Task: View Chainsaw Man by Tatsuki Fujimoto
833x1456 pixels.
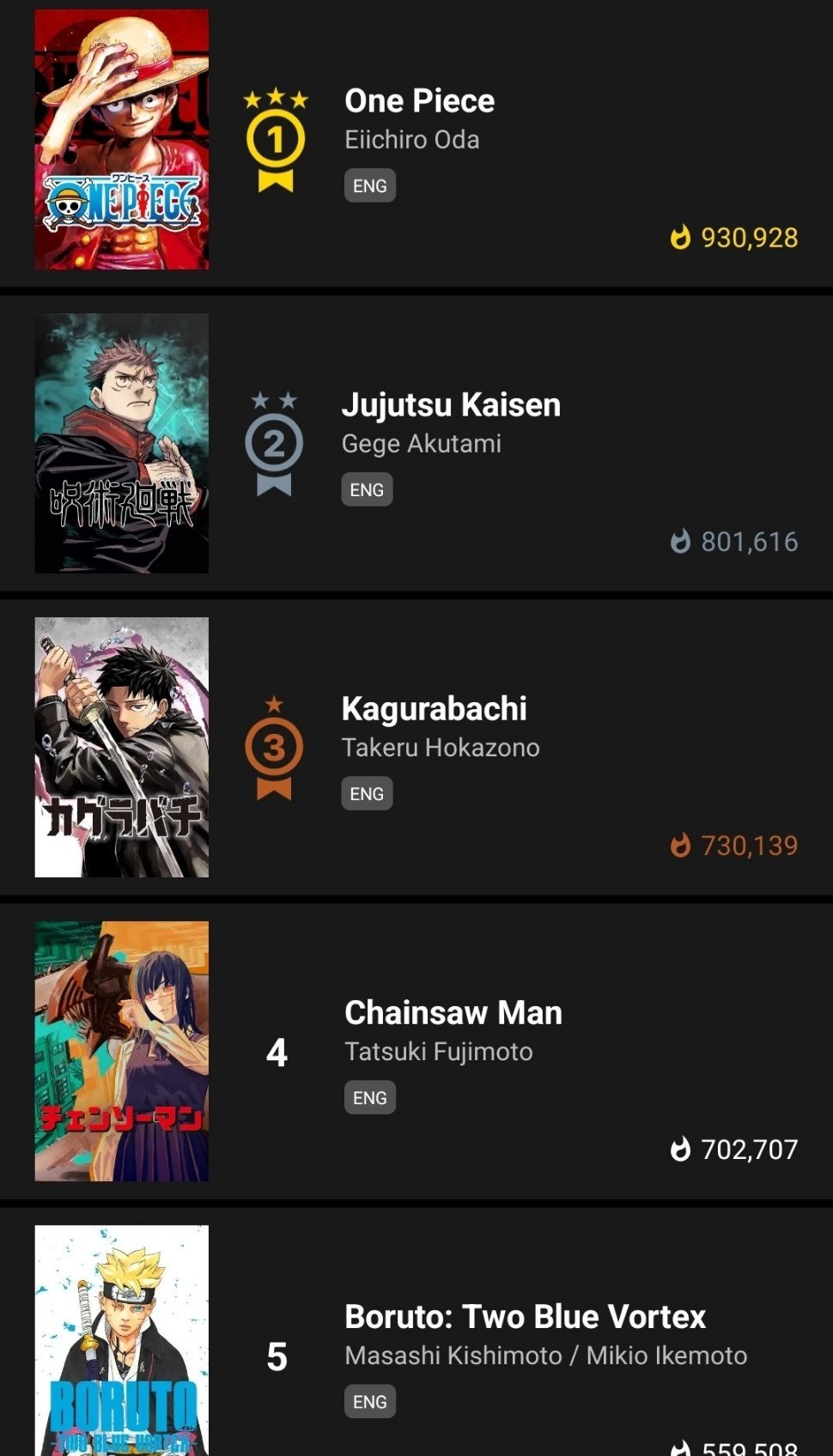Action: click(x=453, y=1013)
